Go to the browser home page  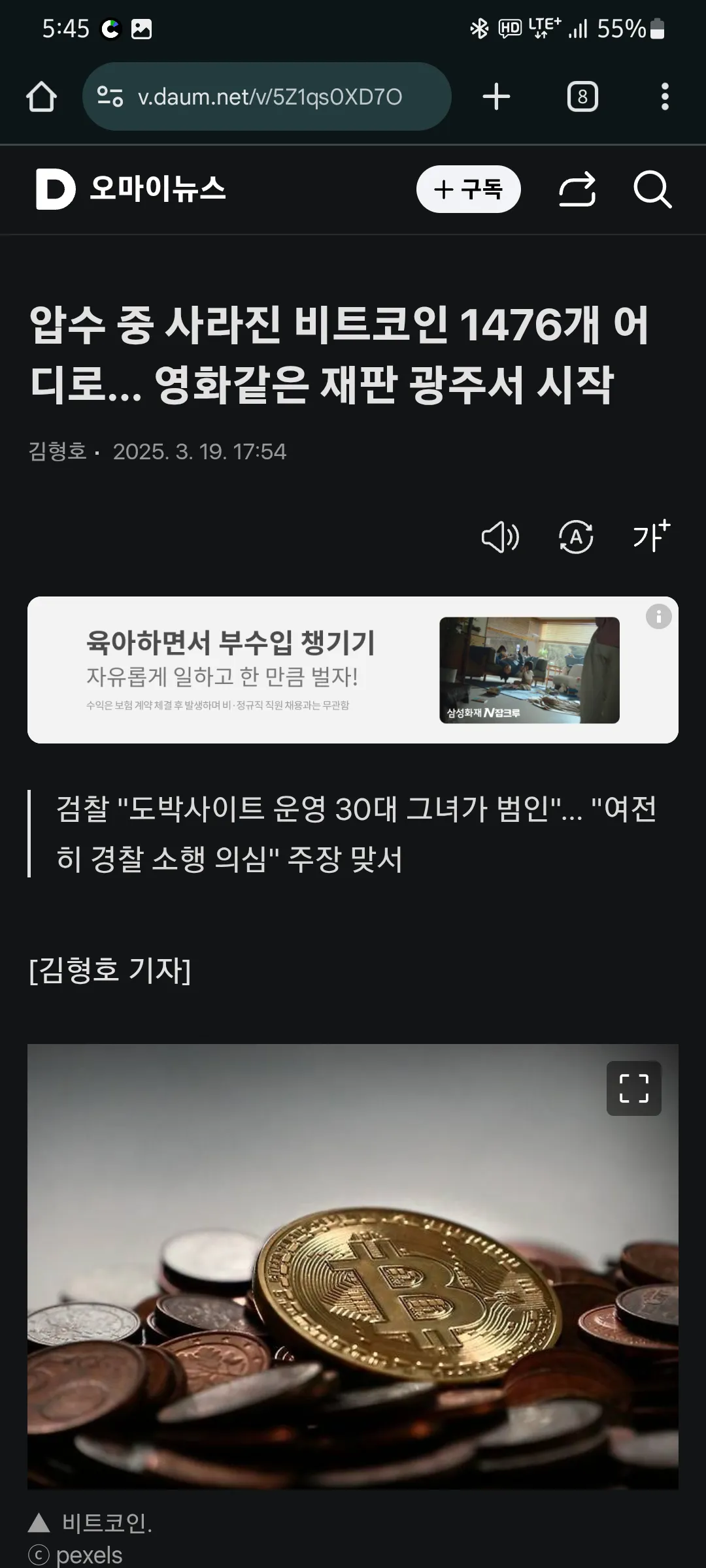point(41,97)
